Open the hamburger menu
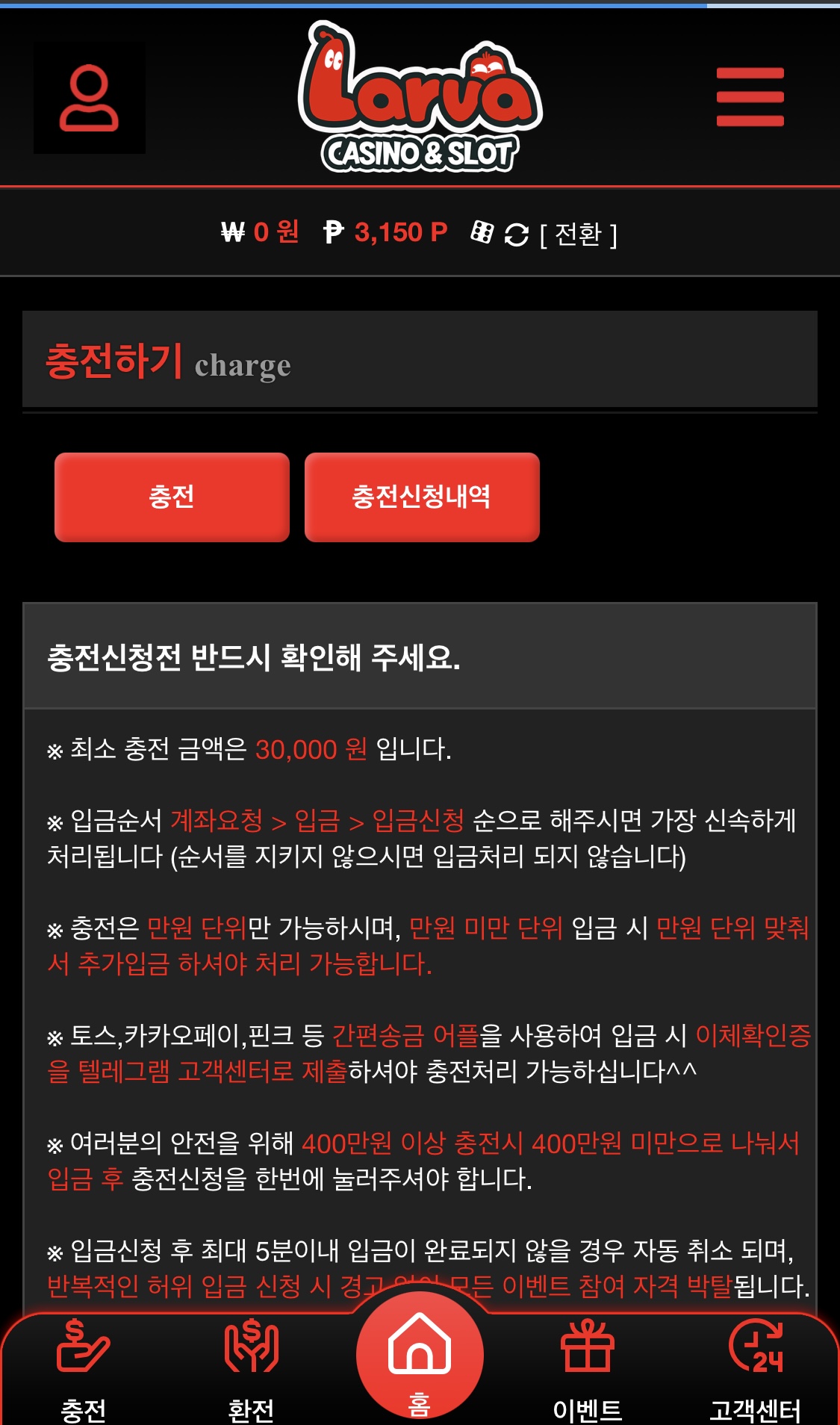840x1425 pixels. [750, 97]
